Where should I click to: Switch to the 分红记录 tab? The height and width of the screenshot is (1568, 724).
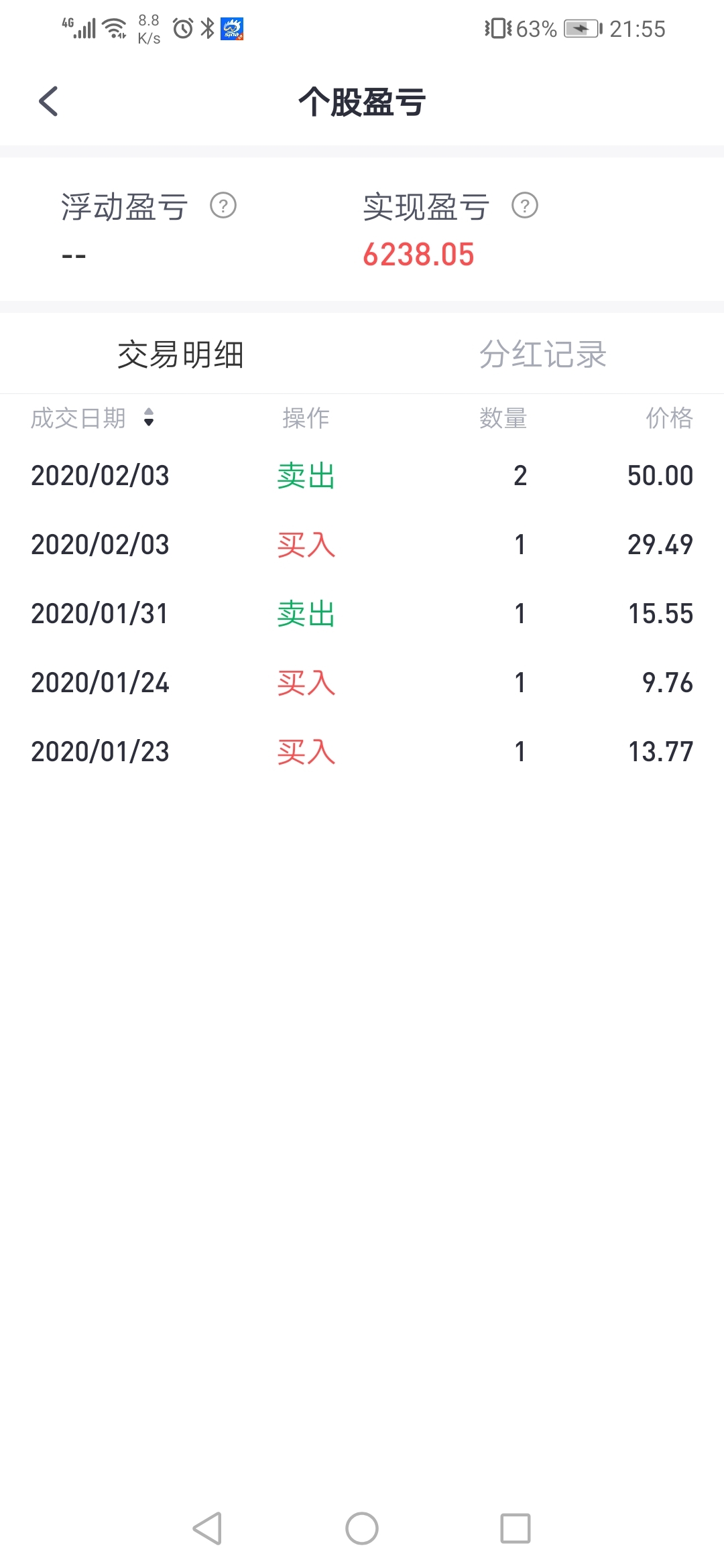pos(543,354)
